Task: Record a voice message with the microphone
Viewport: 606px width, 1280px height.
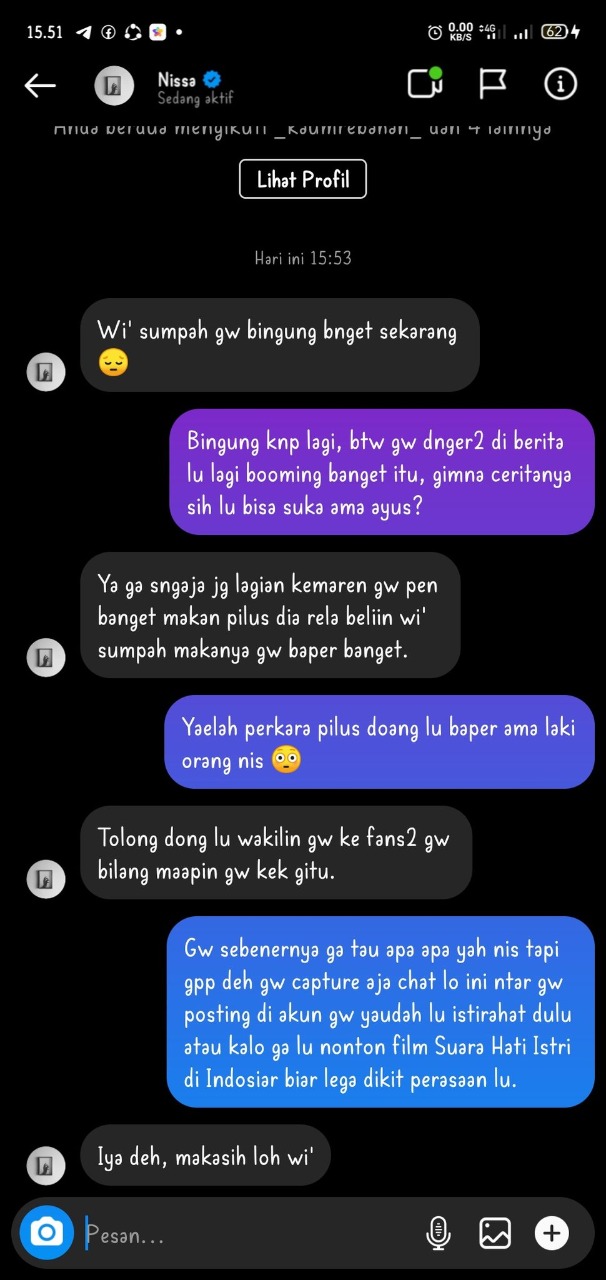Action: pyautogui.click(x=438, y=1234)
